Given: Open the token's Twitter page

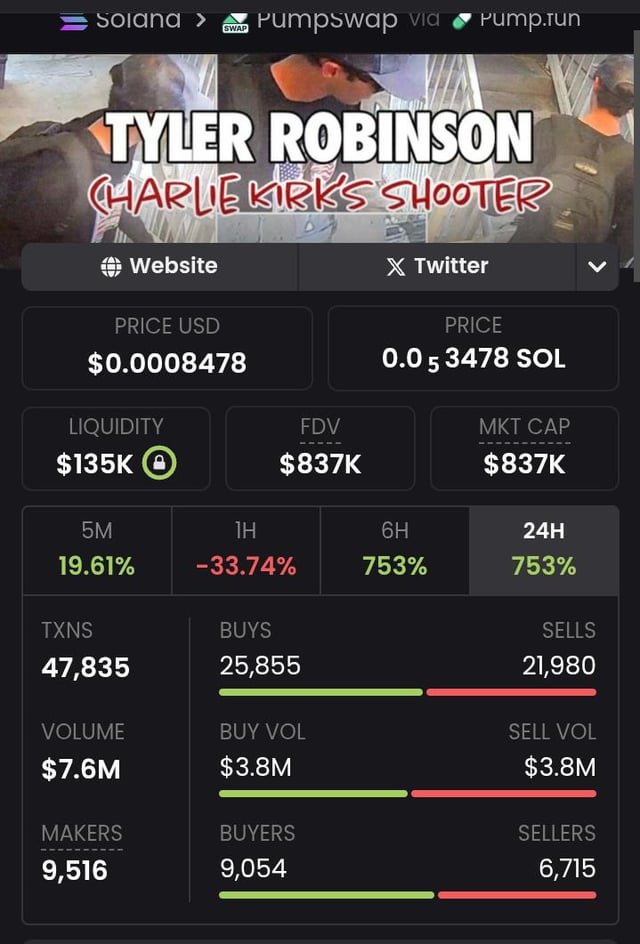Looking at the screenshot, I should tap(437, 266).
